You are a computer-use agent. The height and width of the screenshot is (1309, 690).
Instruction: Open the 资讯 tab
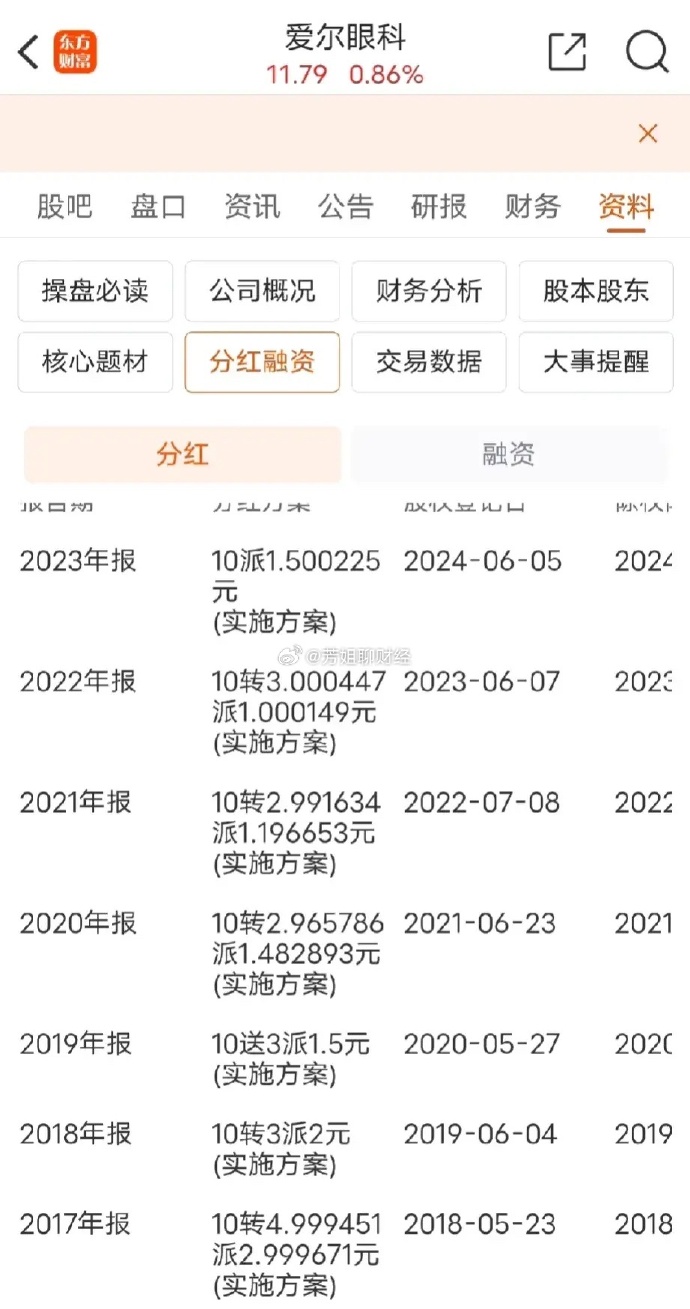click(252, 207)
